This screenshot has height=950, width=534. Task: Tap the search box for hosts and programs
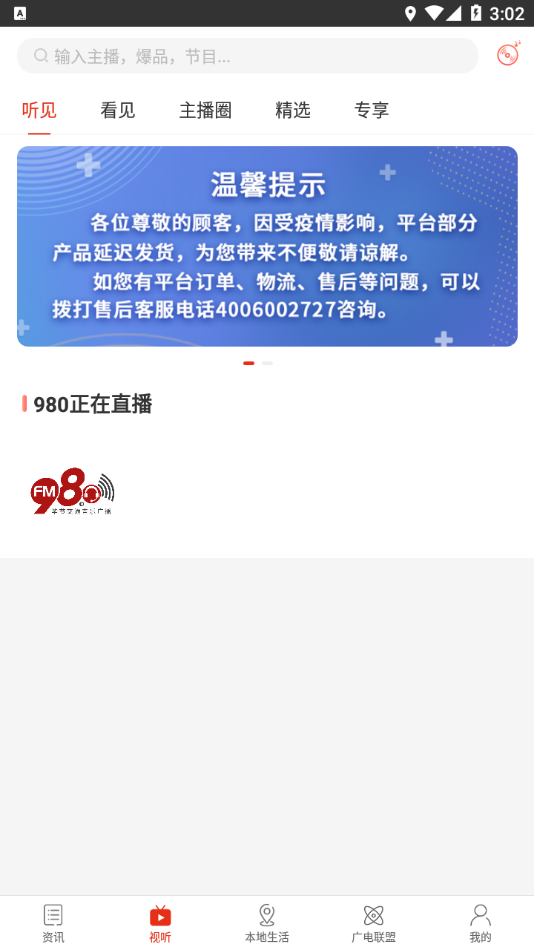[247, 56]
